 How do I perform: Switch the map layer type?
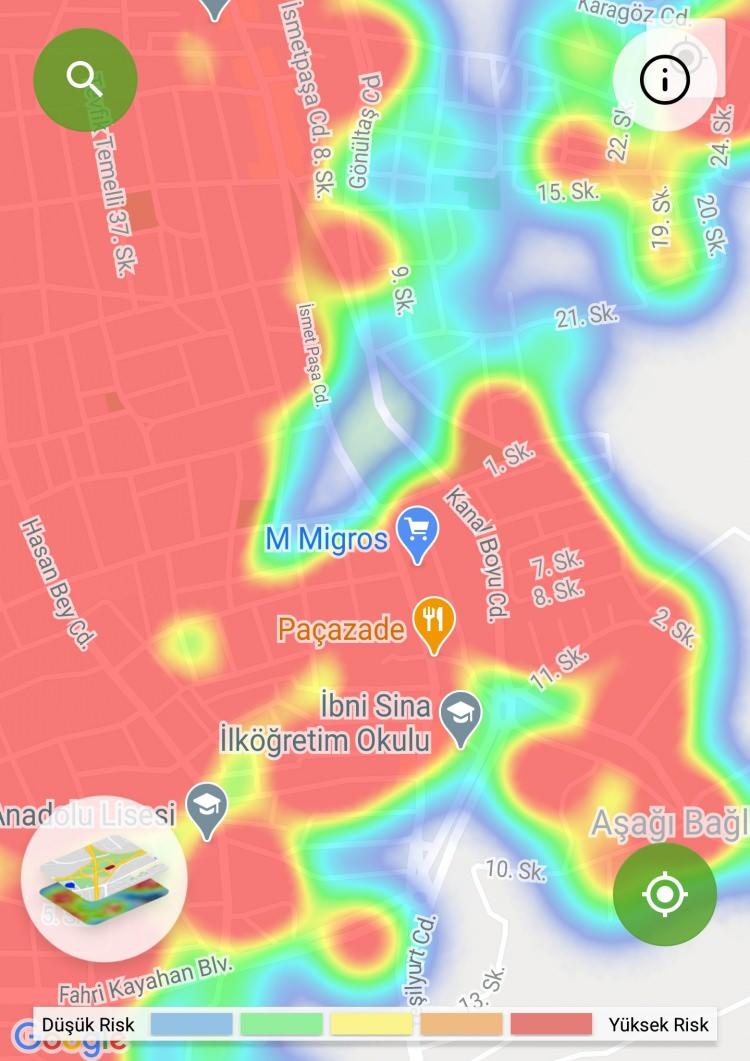(104, 879)
